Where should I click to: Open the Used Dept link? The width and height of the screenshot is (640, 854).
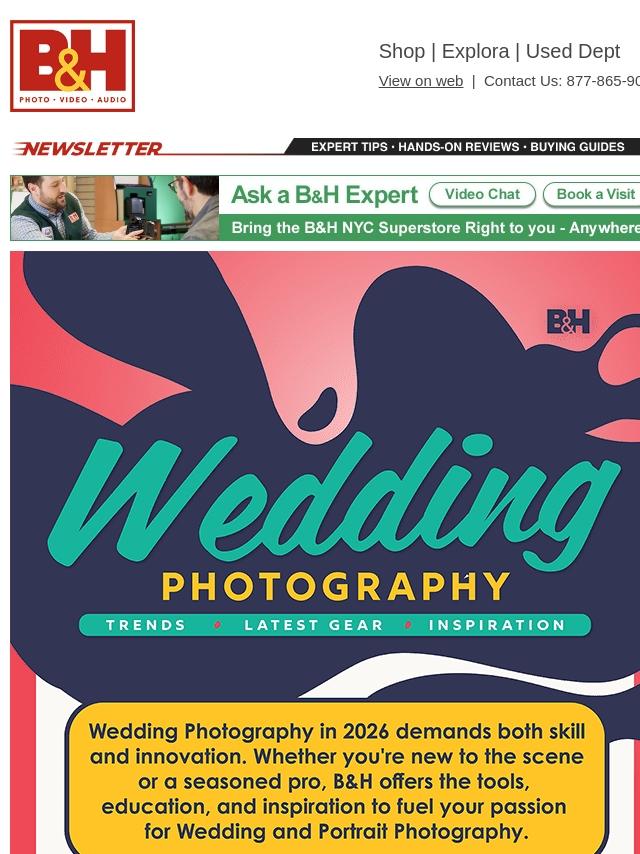point(573,51)
